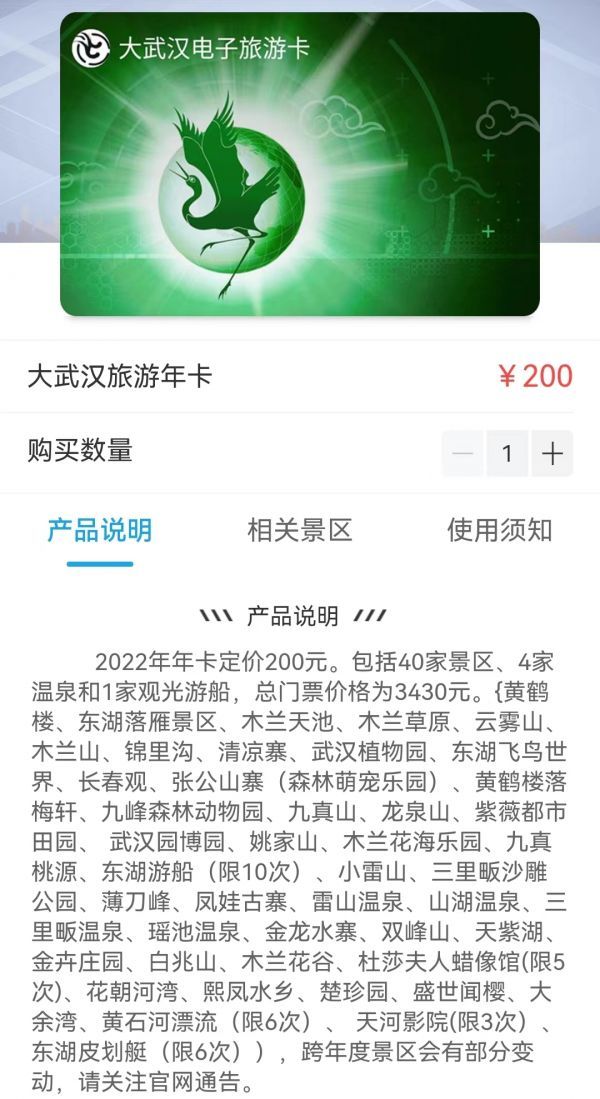600x1099 pixels.
Task: Tap the quantity field showing 1
Action: click(x=507, y=454)
